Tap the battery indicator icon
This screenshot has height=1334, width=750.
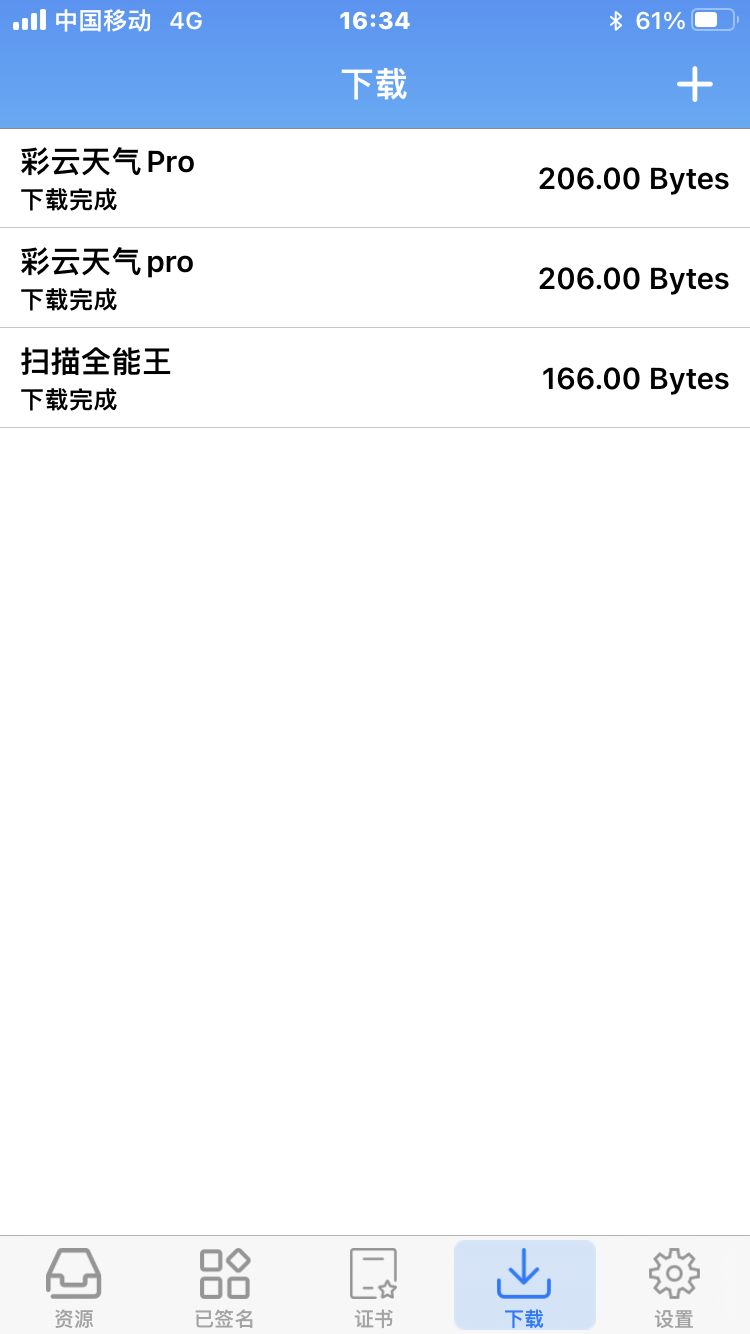tap(716, 18)
